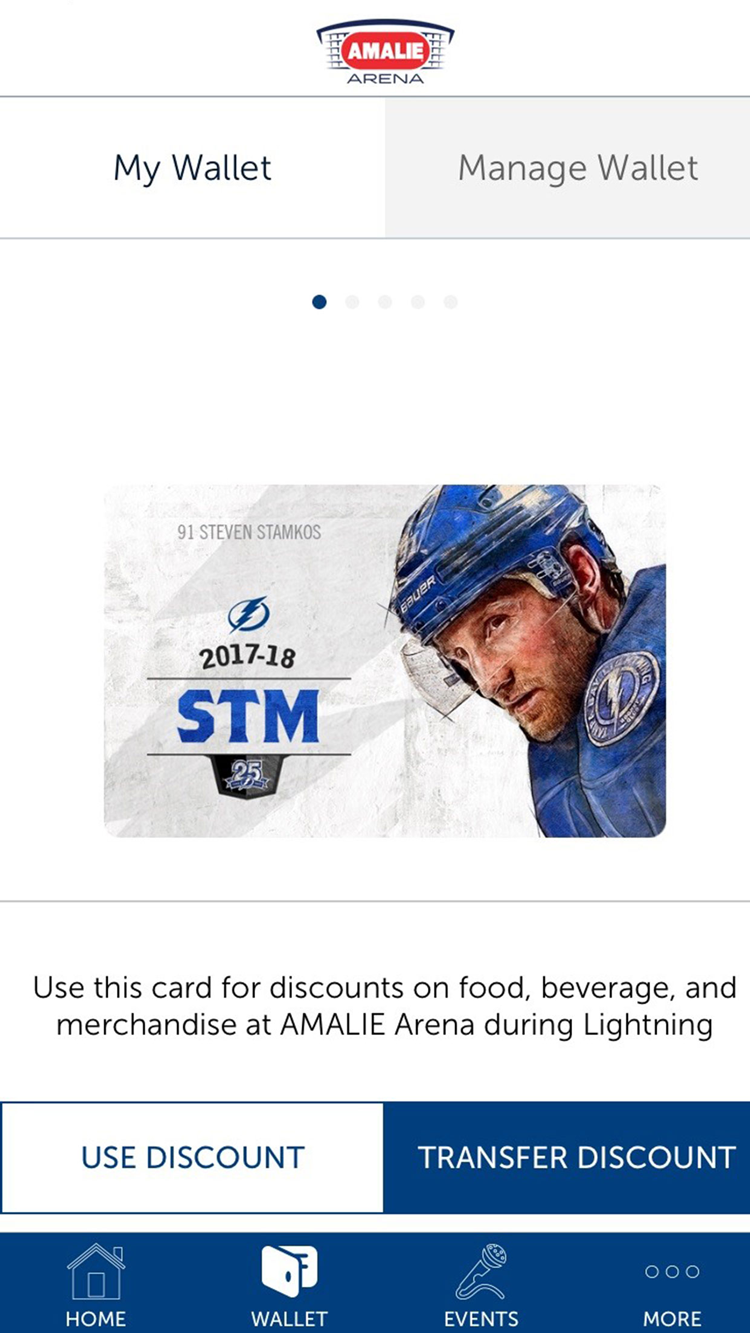
Task: Tap the Use Discount button
Action: click(192, 1157)
